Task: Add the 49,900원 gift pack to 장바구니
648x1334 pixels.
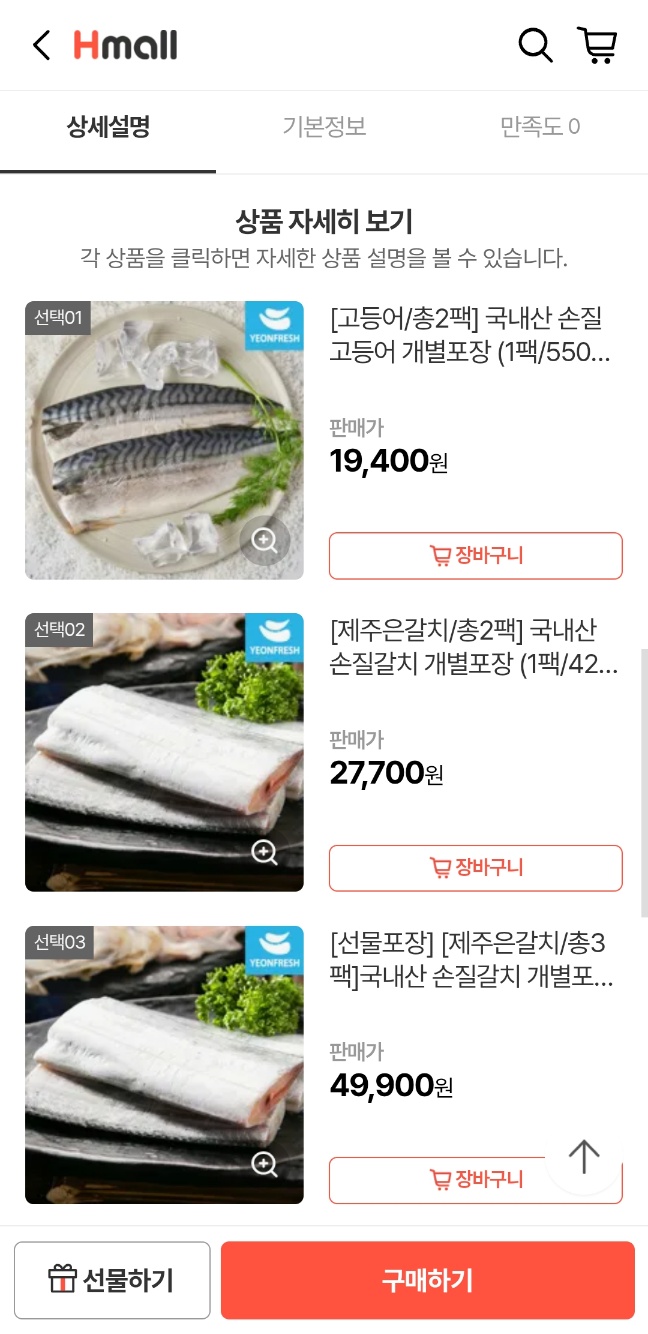Action: pyautogui.click(x=440, y=1180)
